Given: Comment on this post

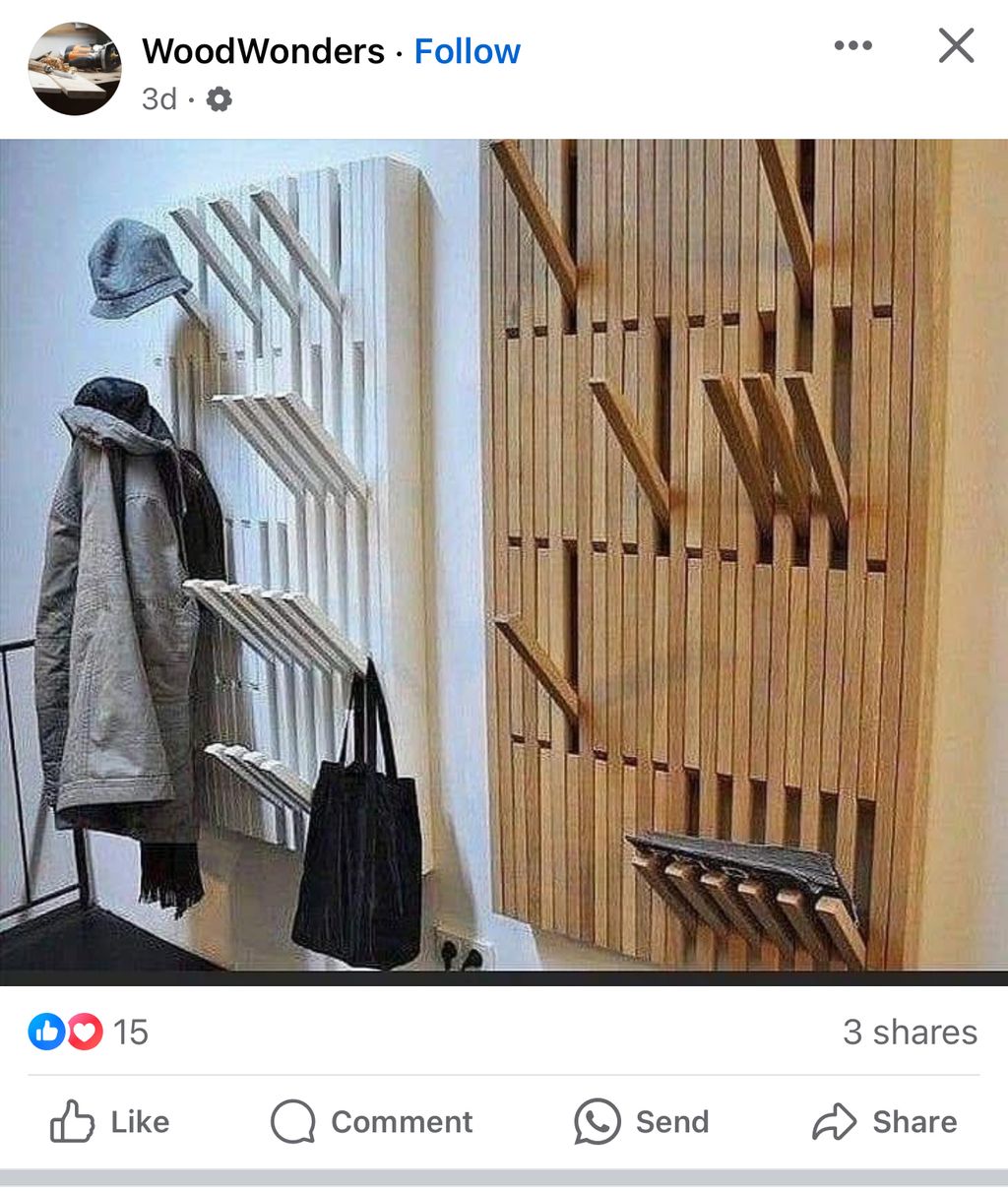Looking at the screenshot, I should (372, 1121).
